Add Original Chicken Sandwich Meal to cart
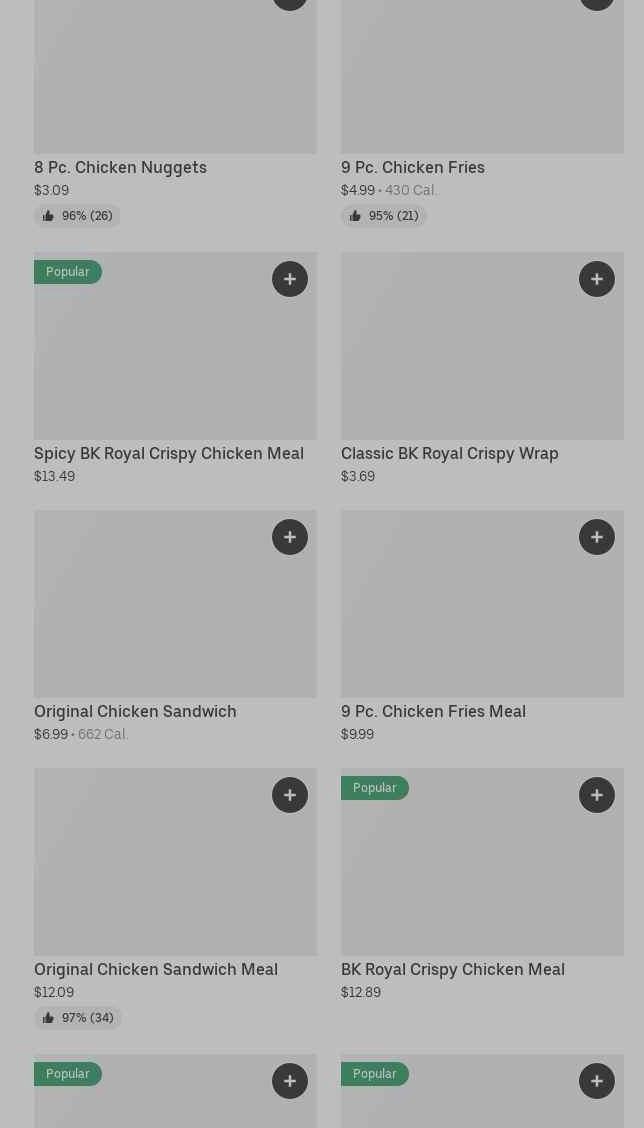Image resolution: width=644 pixels, height=1128 pixels. (x=290, y=795)
